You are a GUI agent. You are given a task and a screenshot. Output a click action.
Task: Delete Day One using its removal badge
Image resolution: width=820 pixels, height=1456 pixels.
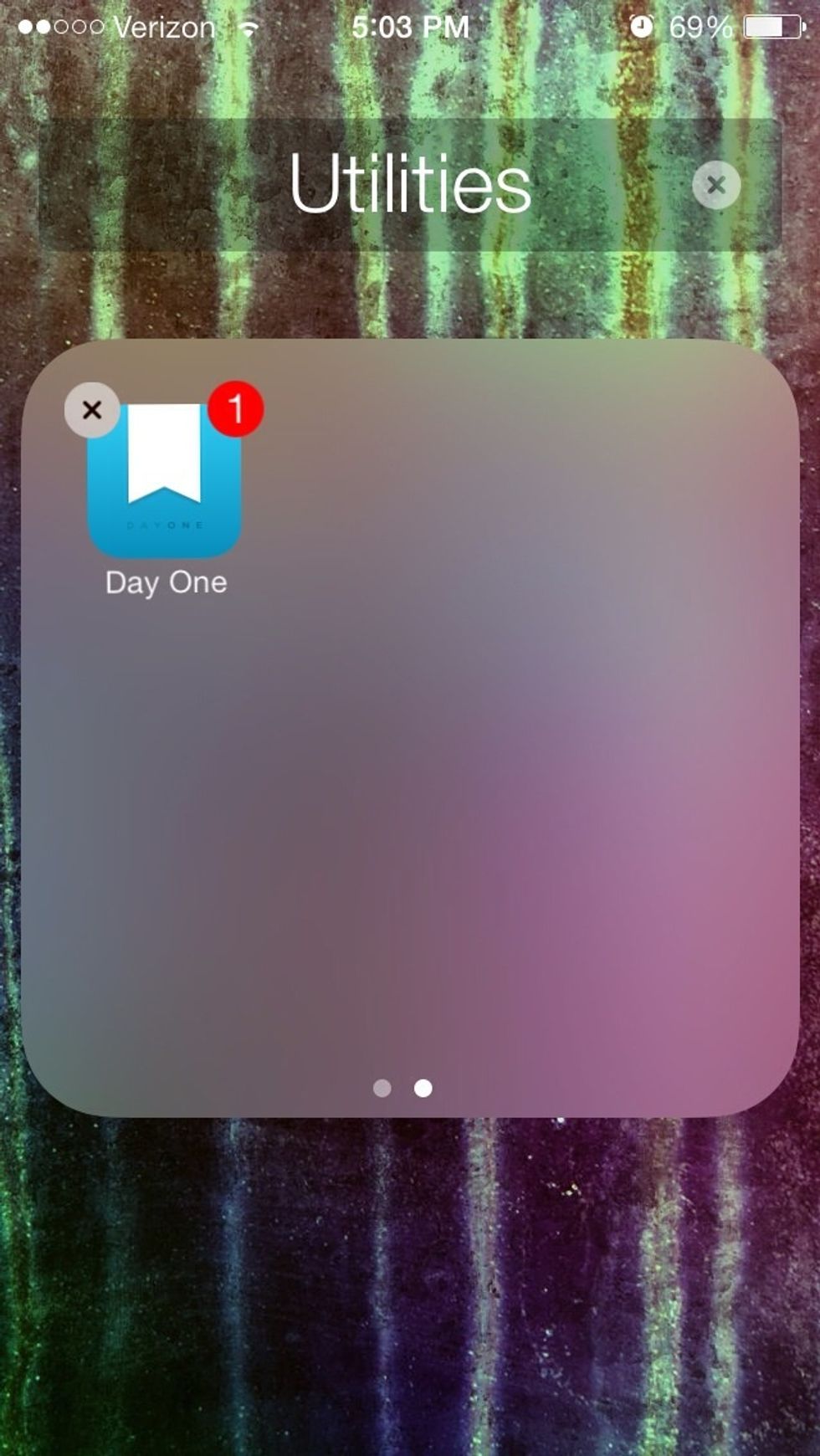pyautogui.click(x=92, y=409)
